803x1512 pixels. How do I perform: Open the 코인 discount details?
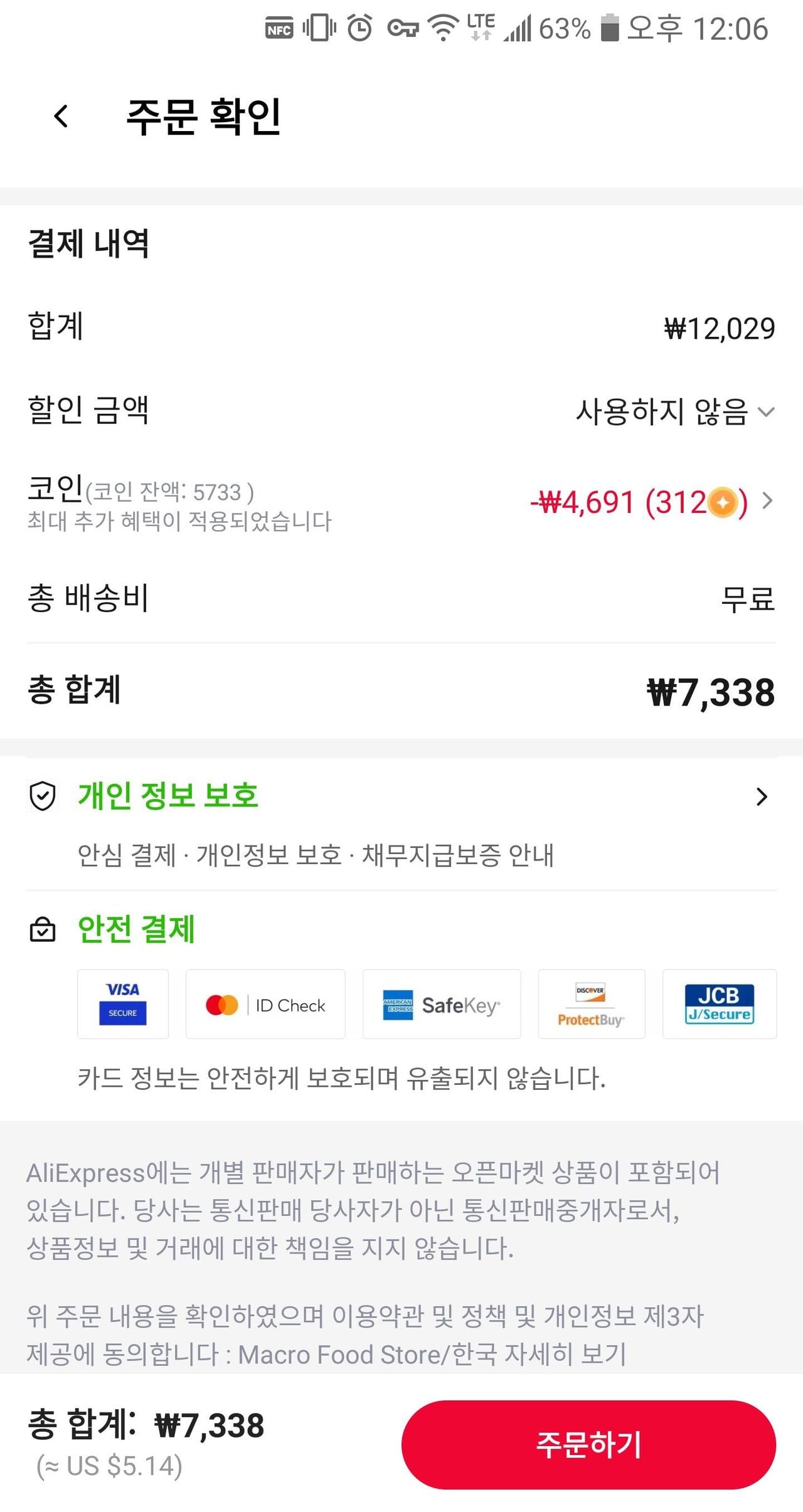(652, 502)
